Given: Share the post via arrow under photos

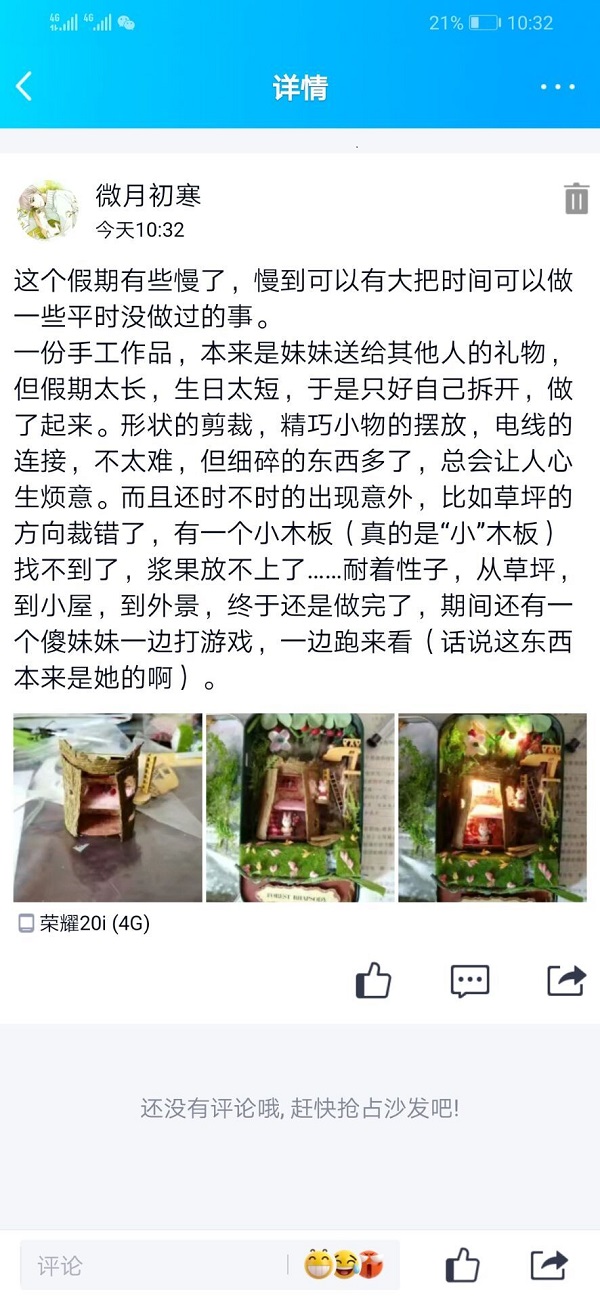Looking at the screenshot, I should 565,980.
